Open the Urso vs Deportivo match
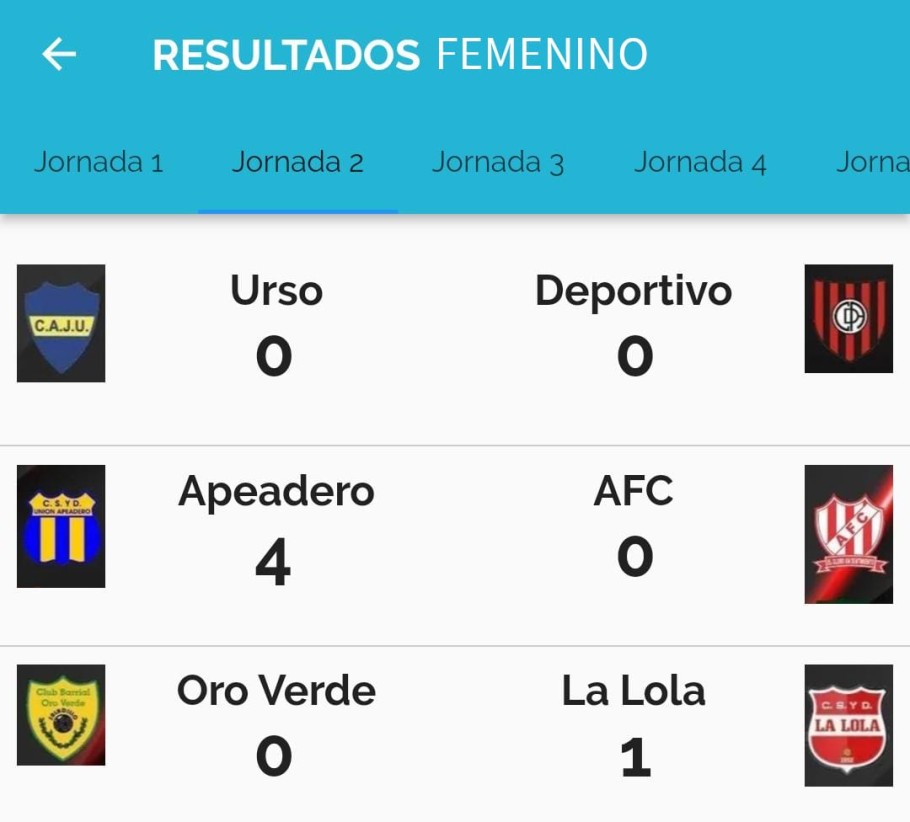Viewport: 910px width, 822px height. 455,325
